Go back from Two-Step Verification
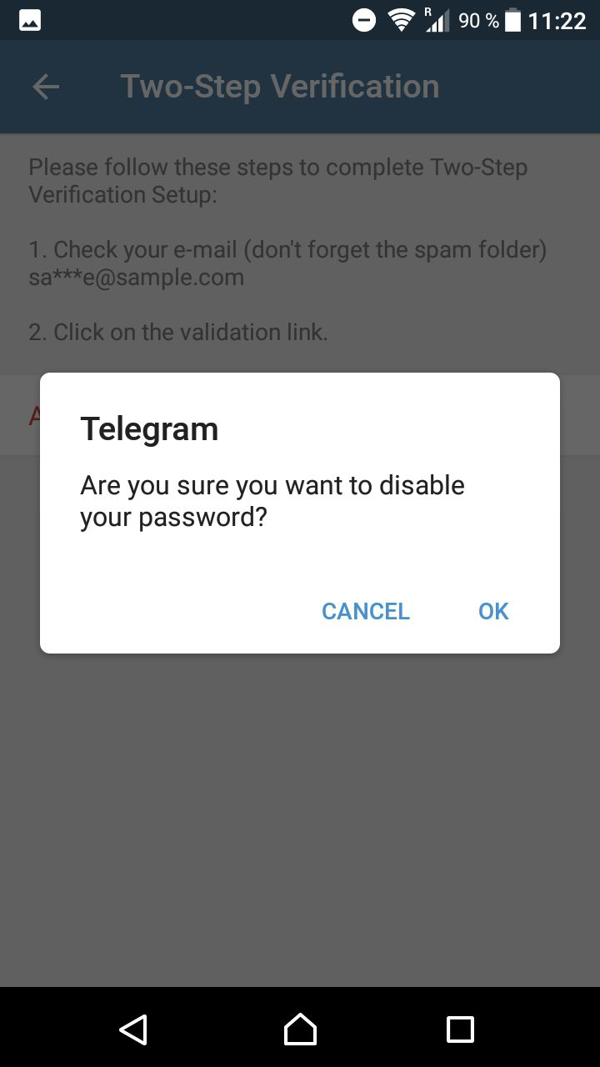 pos(46,87)
